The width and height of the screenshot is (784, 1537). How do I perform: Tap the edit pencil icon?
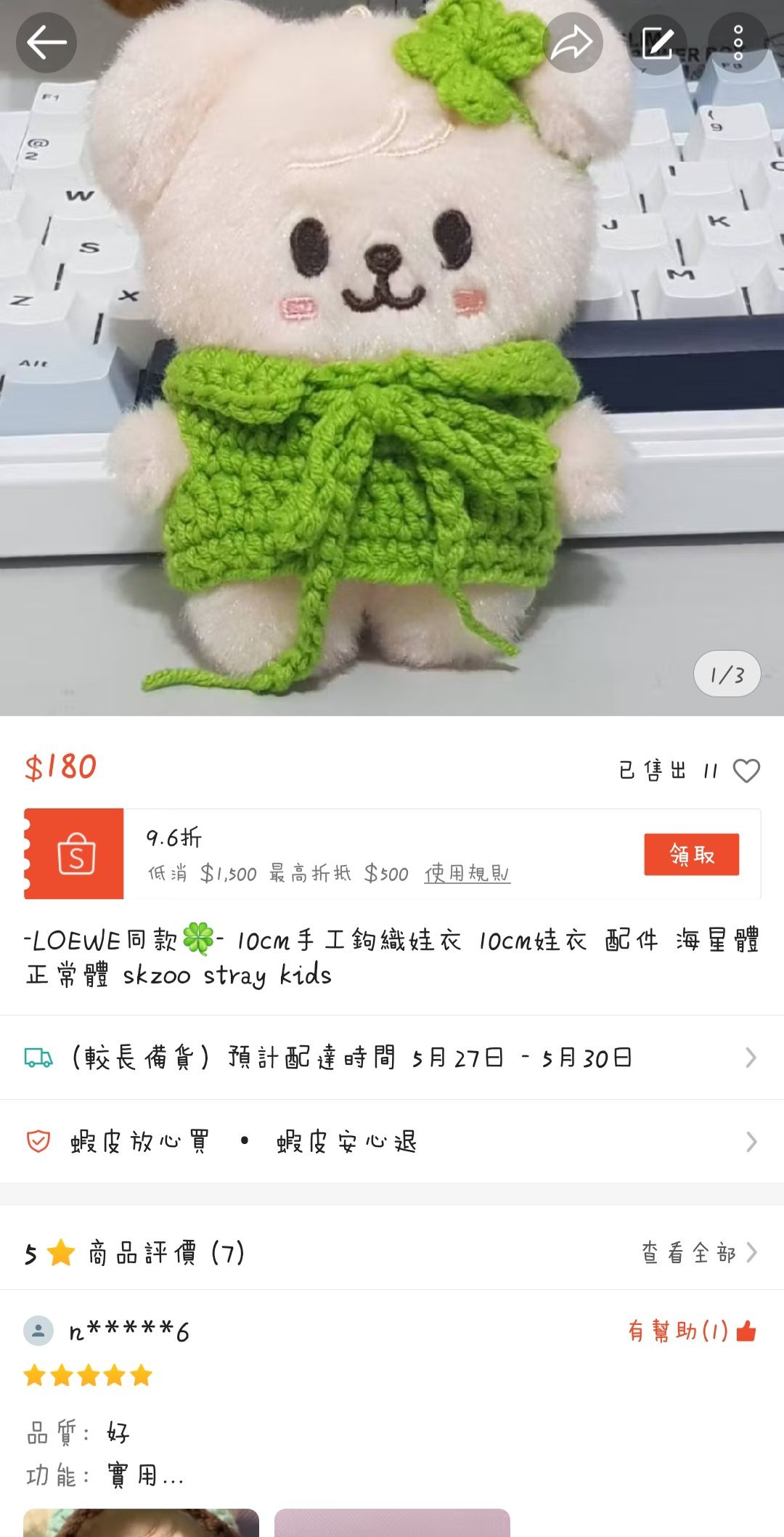pos(658,43)
